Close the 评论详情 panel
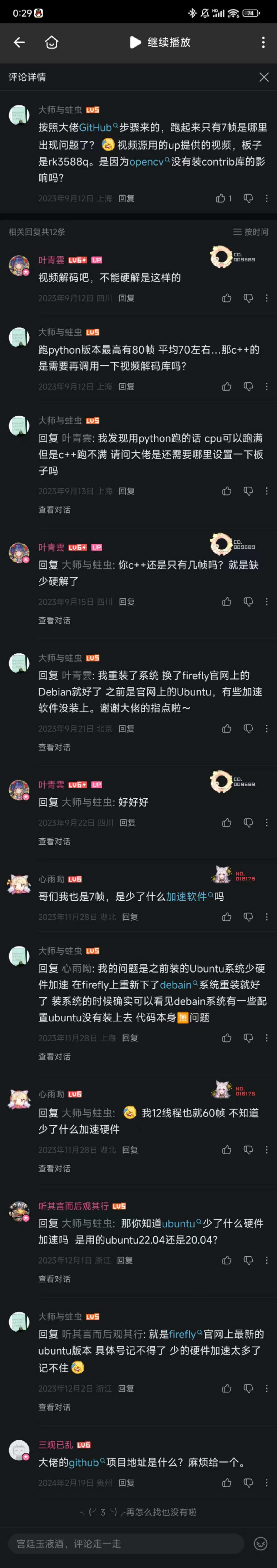 (264, 77)
